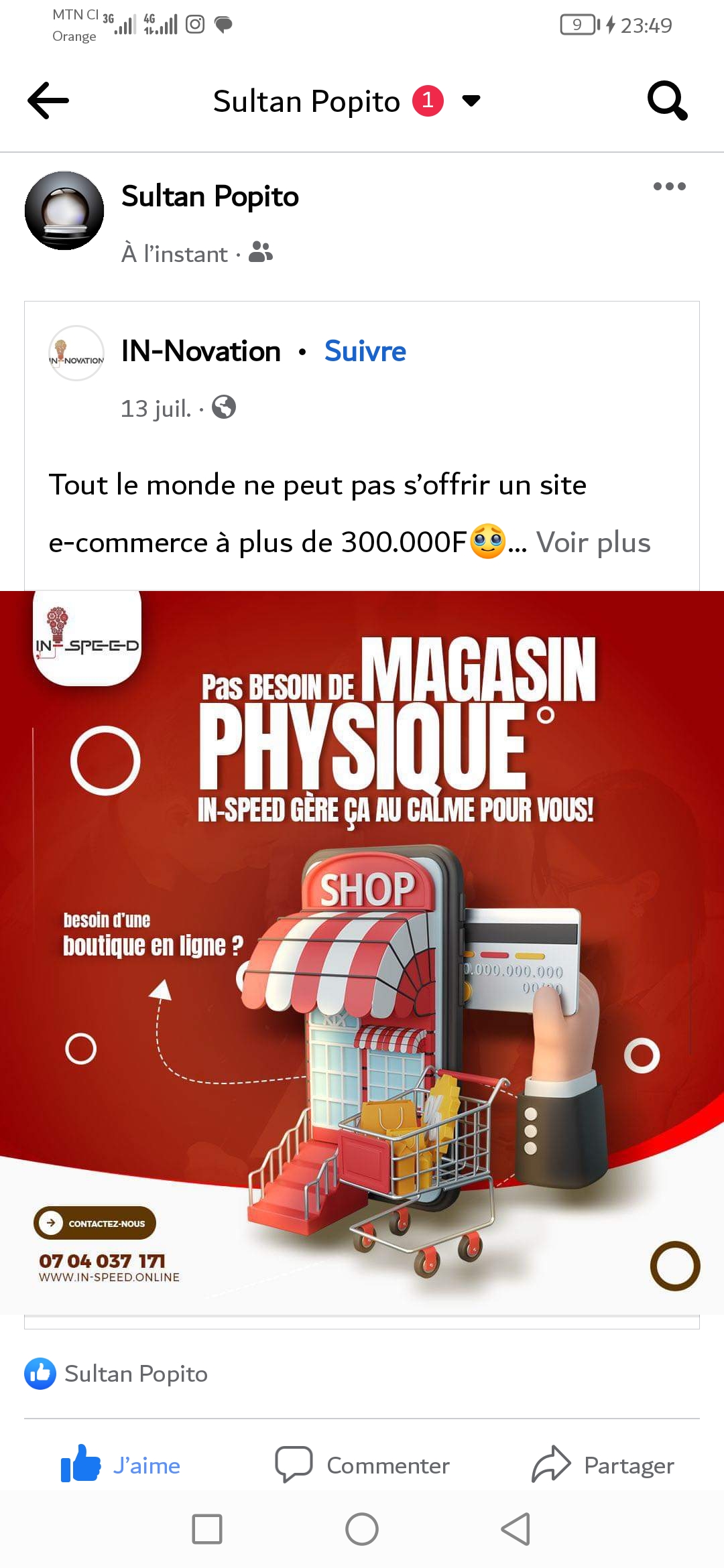Tap Commenter to write a comment
724x1568 pixels.
pos(362,1465)
